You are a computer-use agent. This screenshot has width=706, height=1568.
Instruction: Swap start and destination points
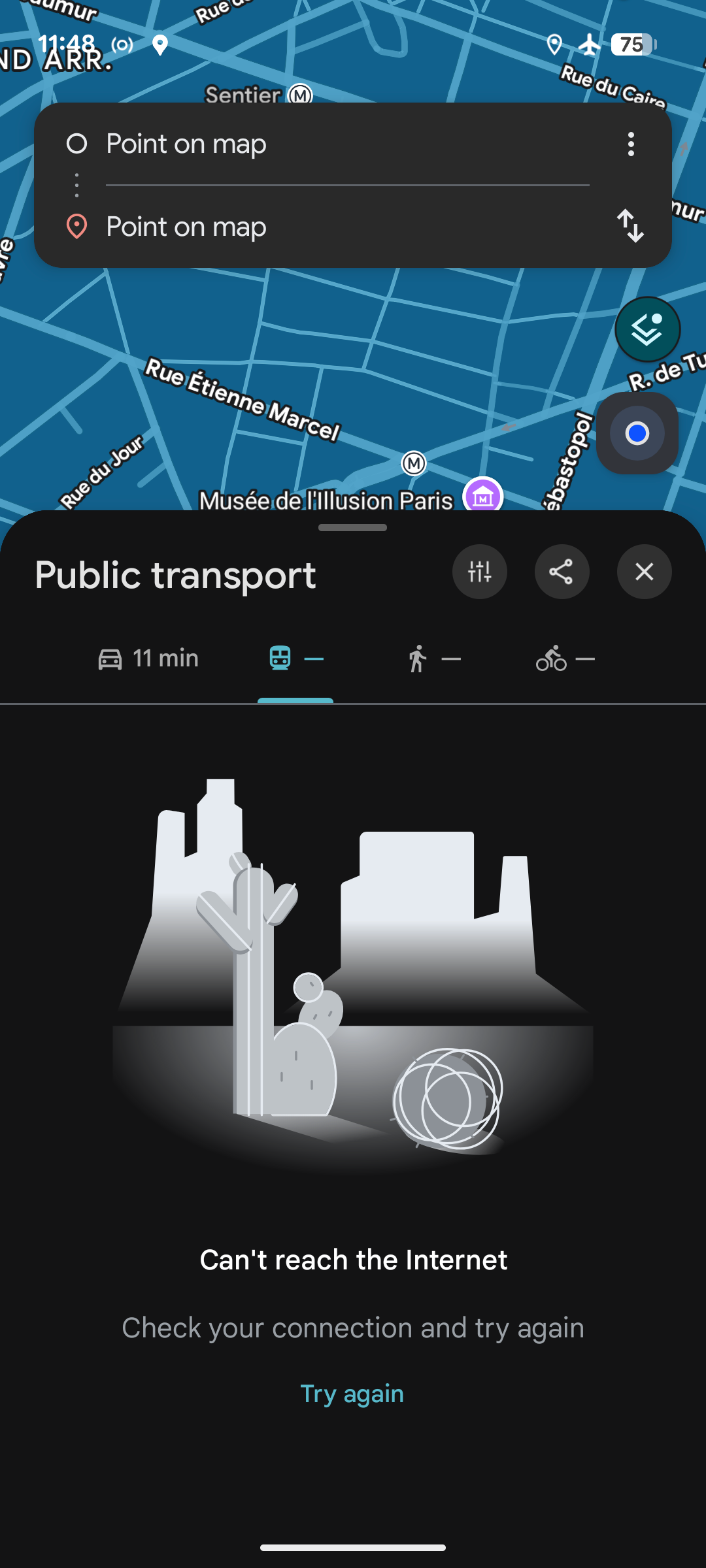[631, 226]
